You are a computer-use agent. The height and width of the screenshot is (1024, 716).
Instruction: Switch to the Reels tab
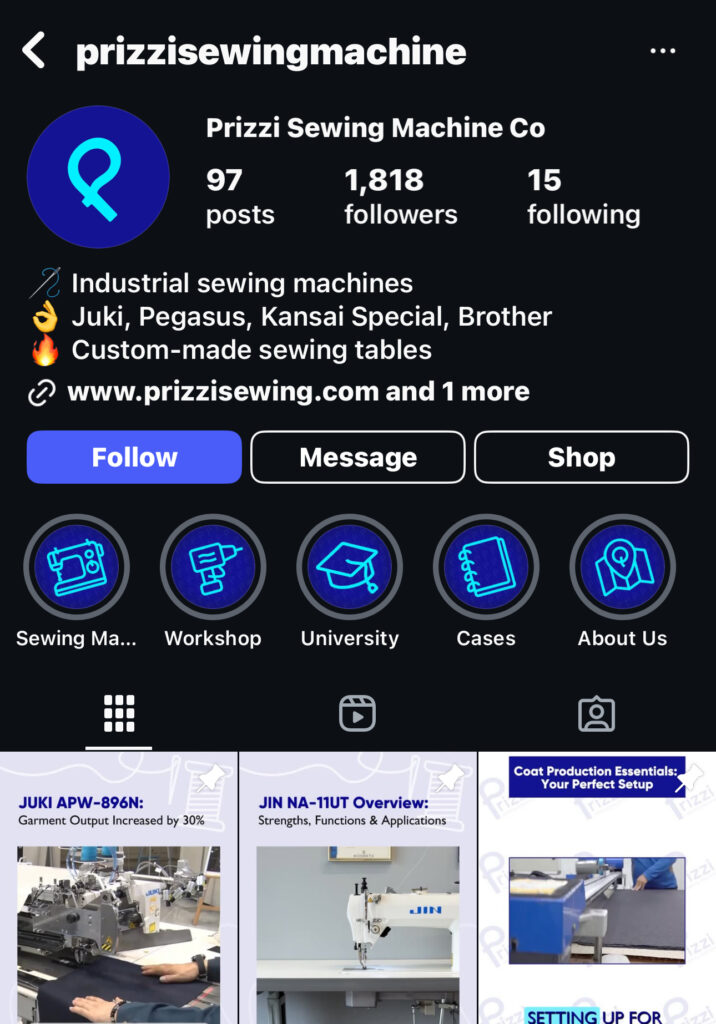(x=357, y=714)
